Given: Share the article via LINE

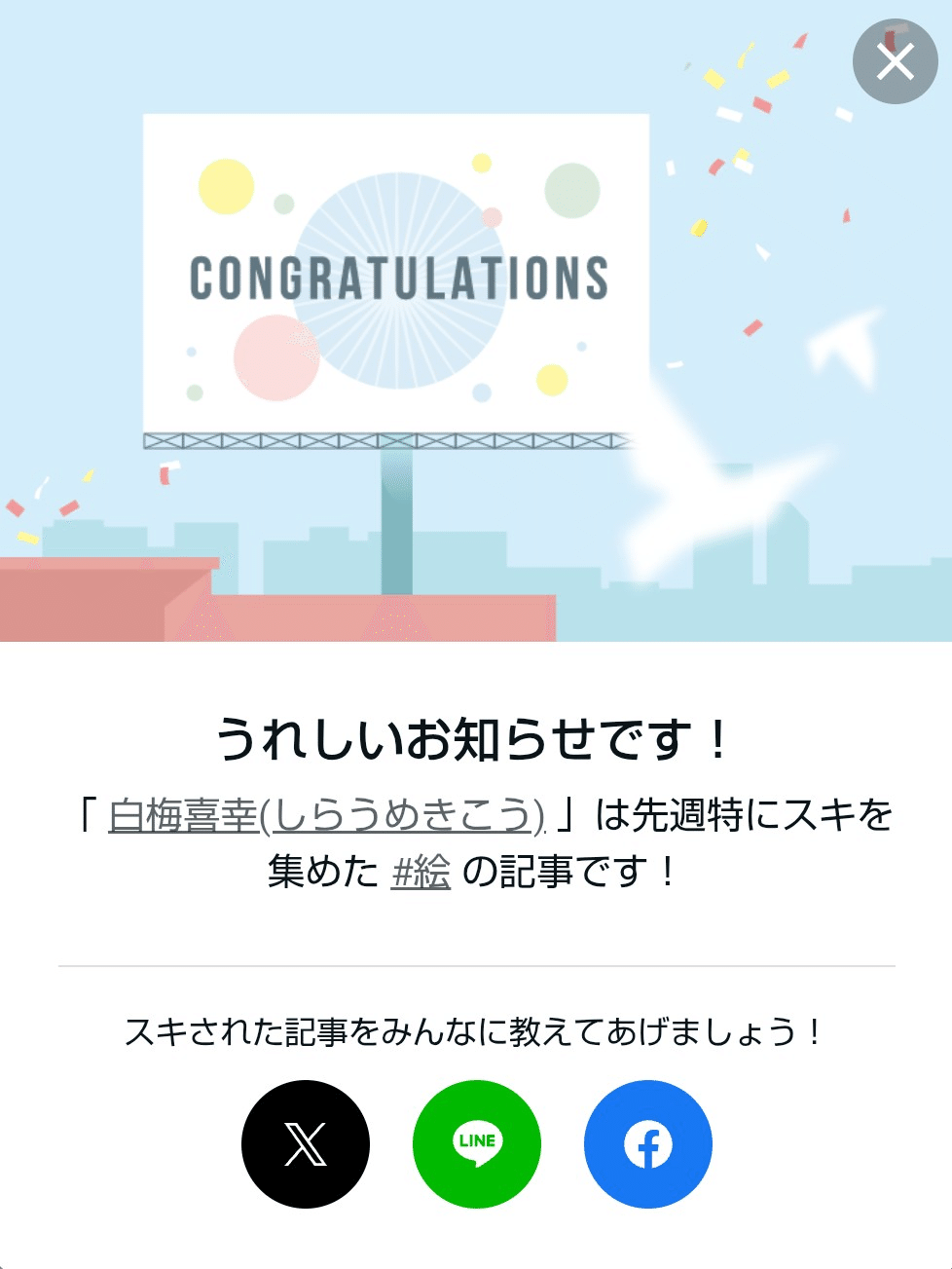Looking at the screenshot, I should click(x=477, y=1144).
